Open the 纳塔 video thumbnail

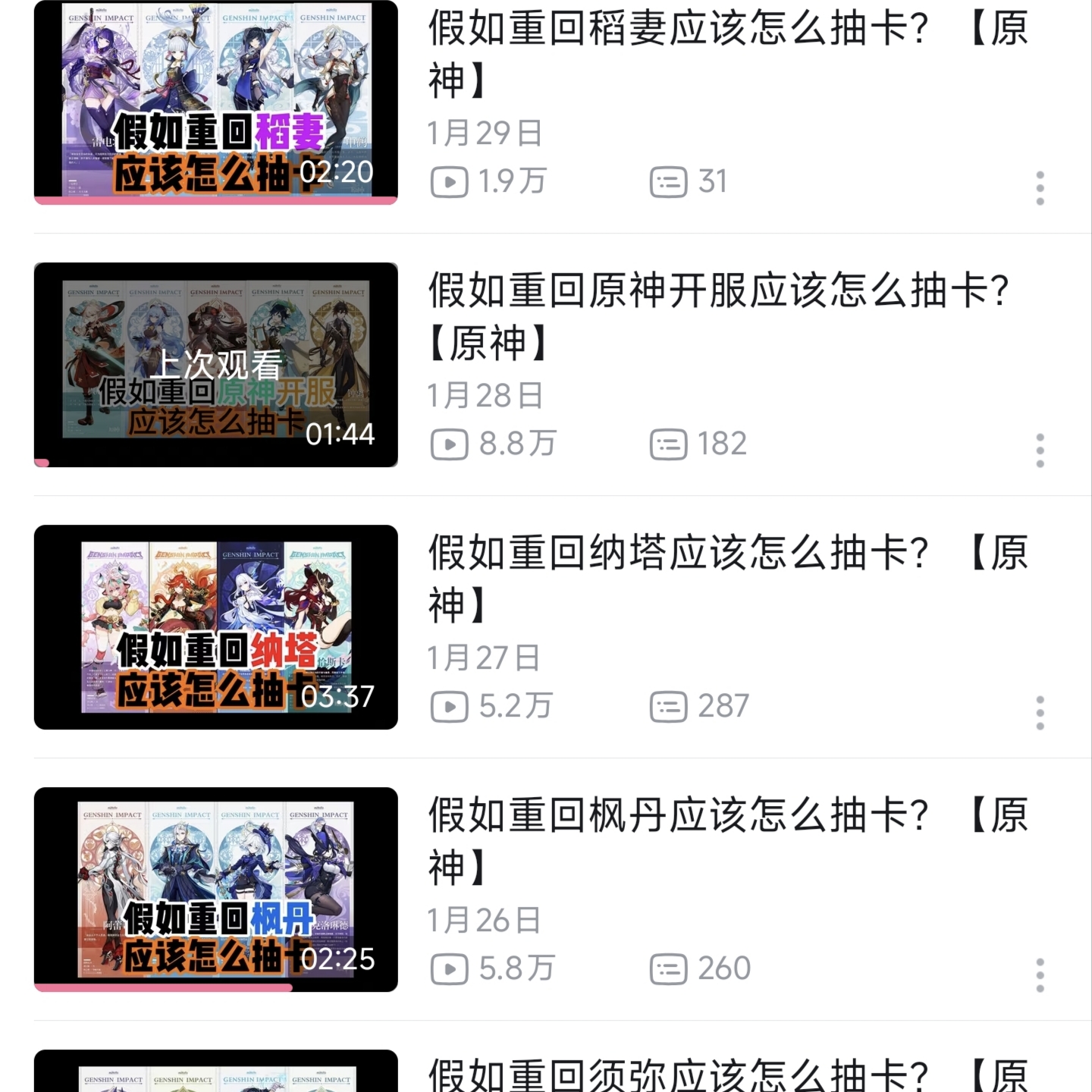216,627
